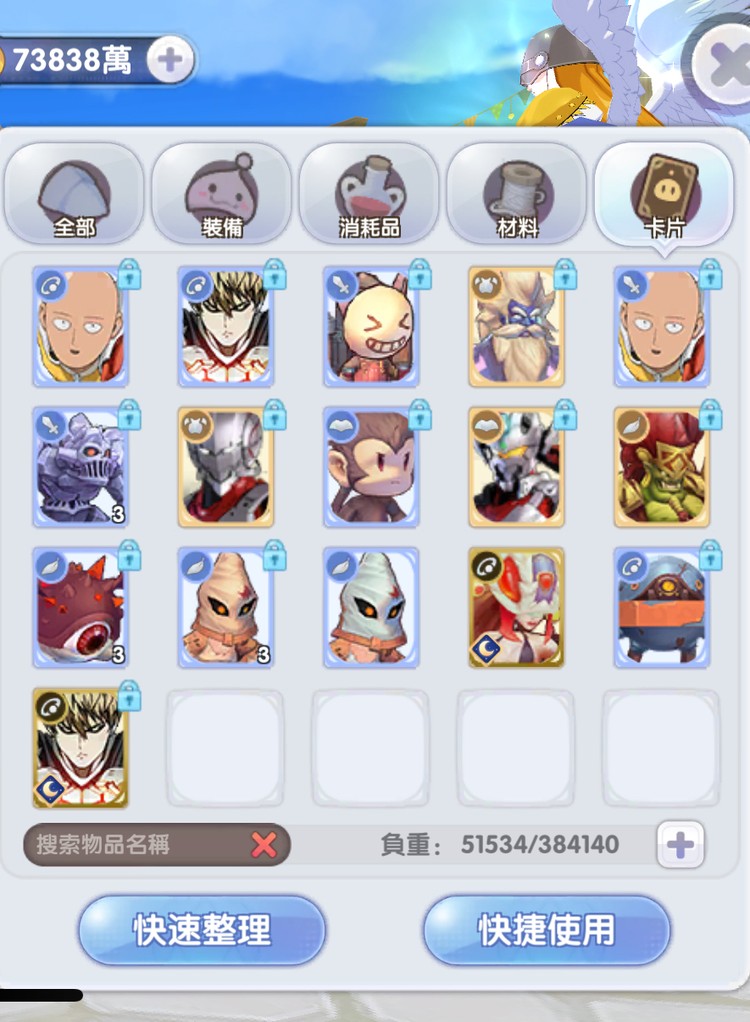Switch to the 裝備 tab
The height and width of the screenshot is (1022, 750).
click(x=221, y=193)
